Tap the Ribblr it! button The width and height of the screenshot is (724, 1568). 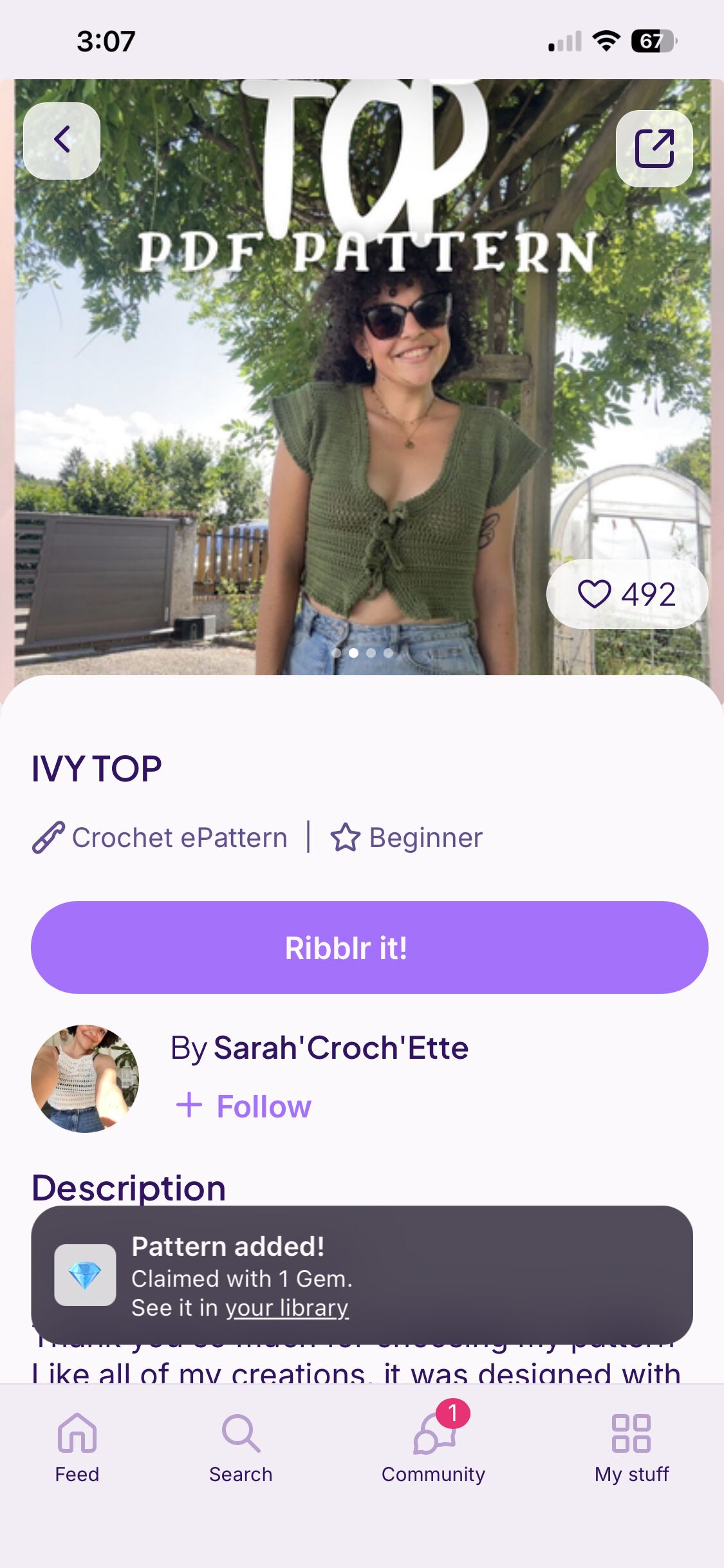coord(369,947)
